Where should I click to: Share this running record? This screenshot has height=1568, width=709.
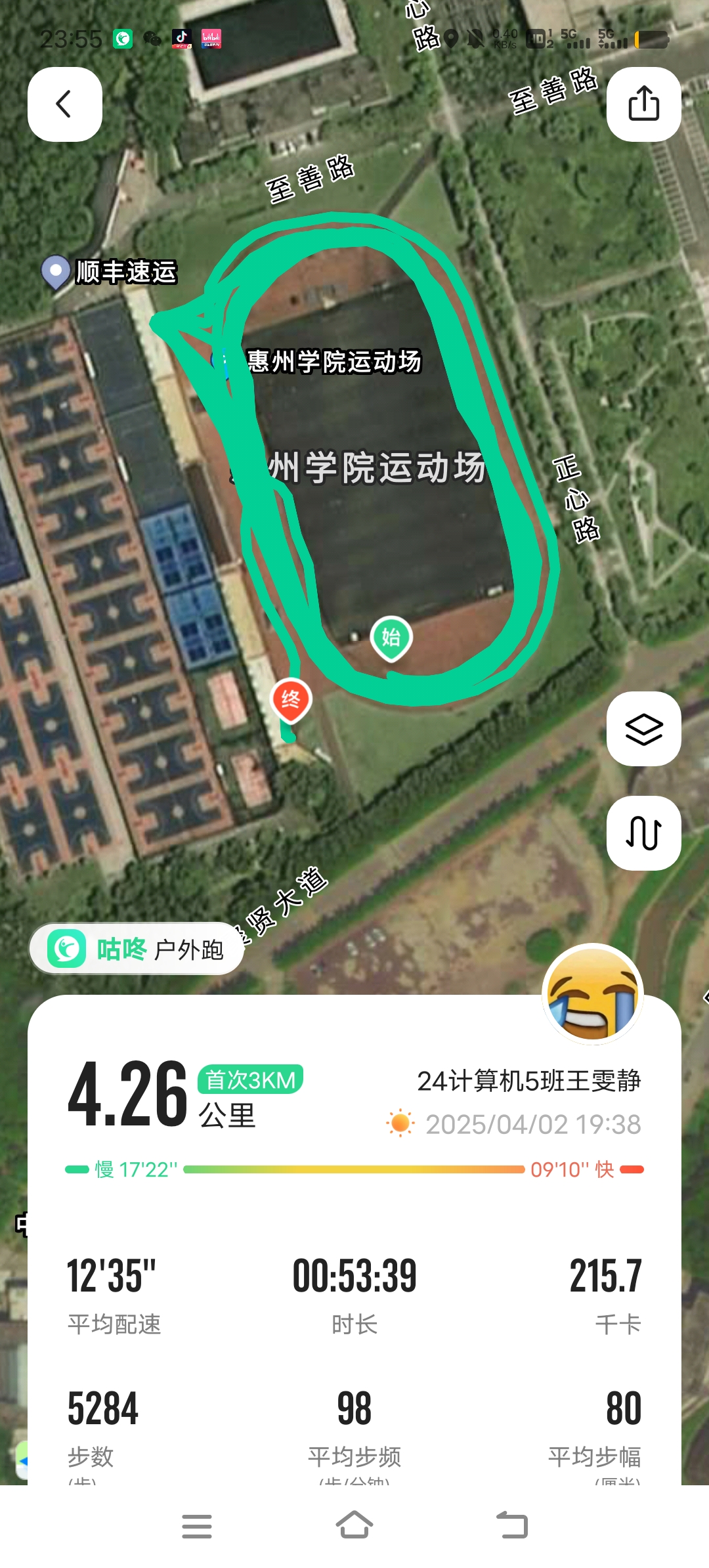tap(643, 104)
